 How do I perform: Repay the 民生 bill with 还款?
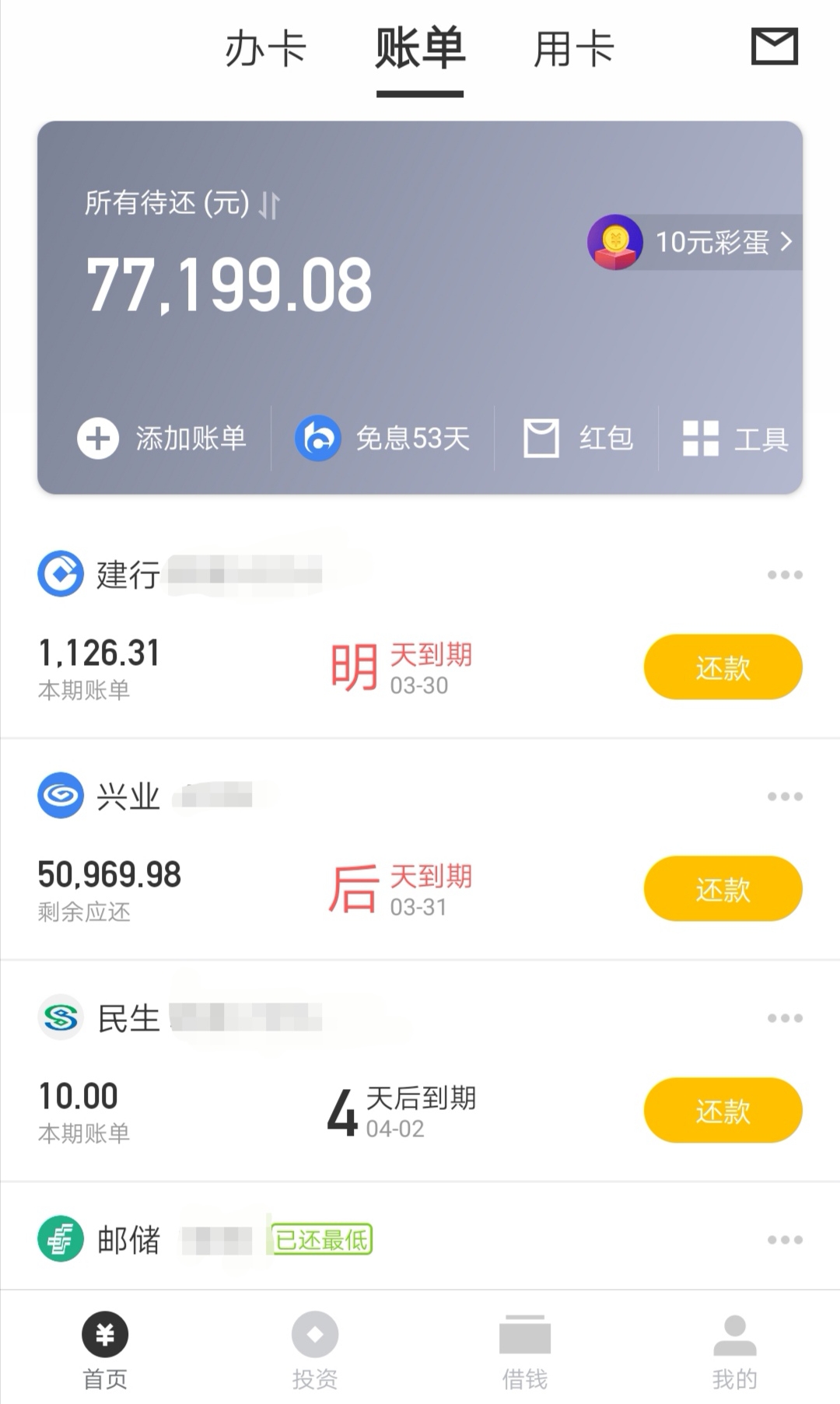click(723, 1110)
